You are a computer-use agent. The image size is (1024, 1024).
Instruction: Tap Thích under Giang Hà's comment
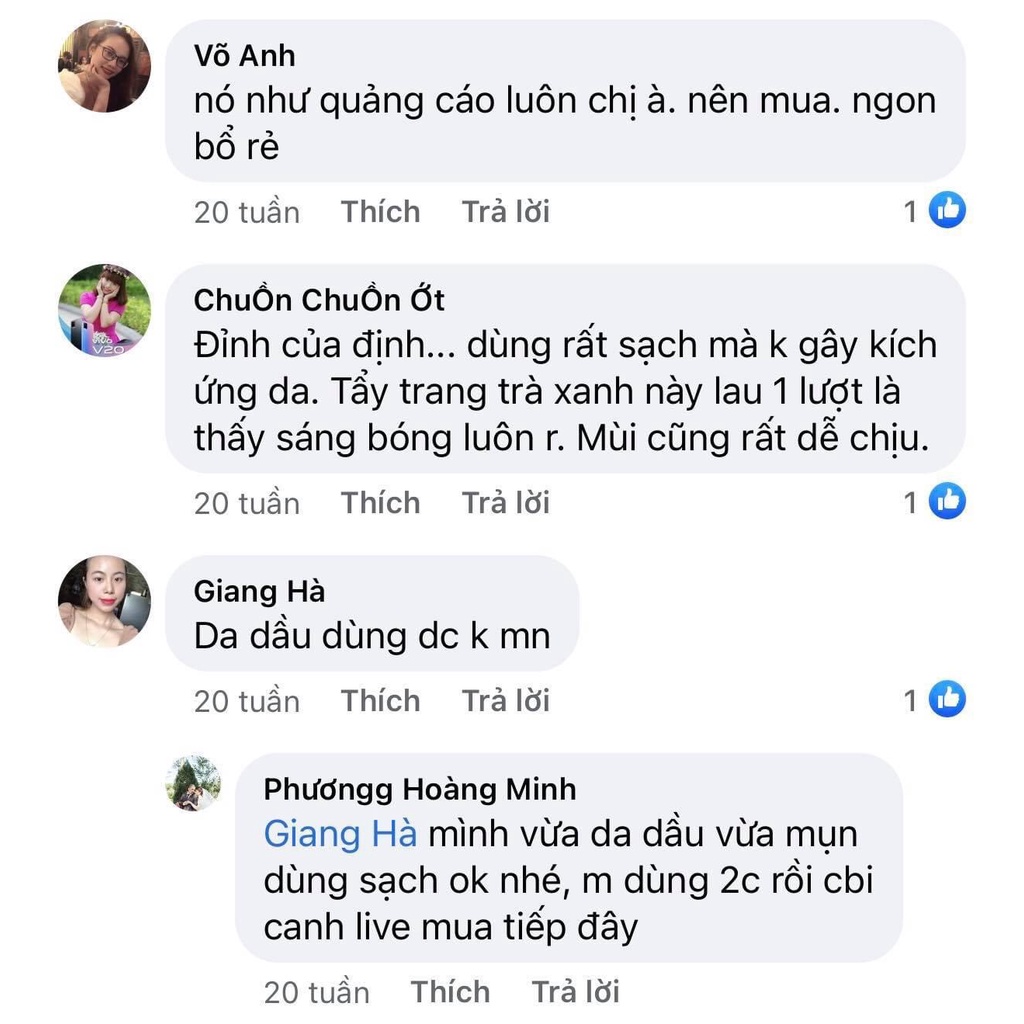coord(380,701)
